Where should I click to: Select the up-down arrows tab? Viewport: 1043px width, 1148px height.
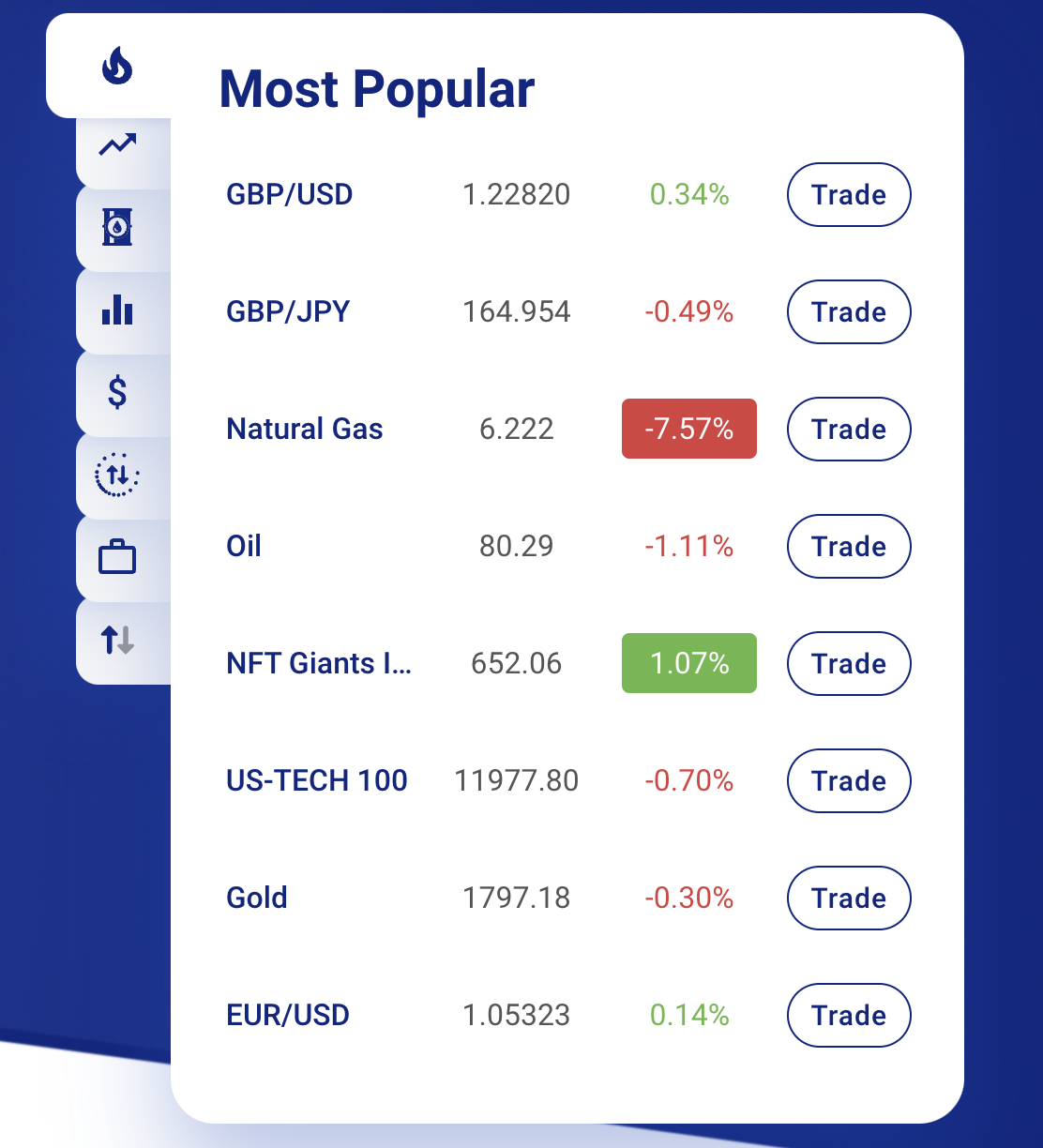[117, 641]
